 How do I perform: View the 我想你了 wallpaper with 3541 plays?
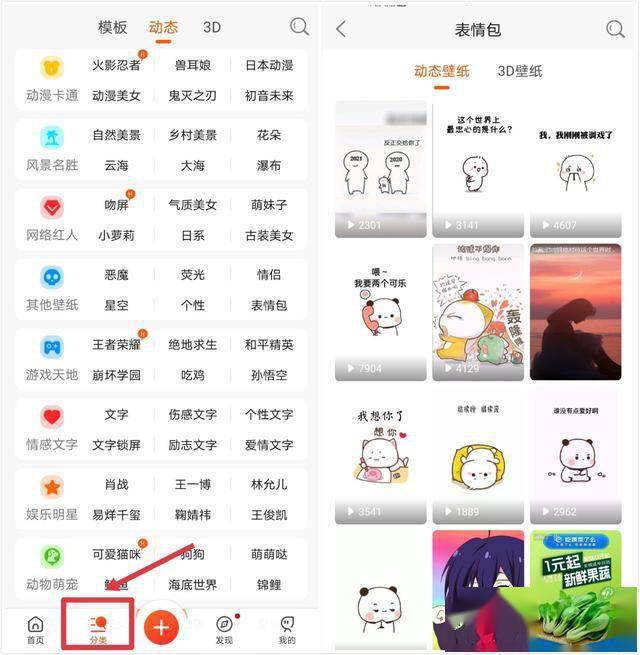pyautogui.click(x=381, y=455)
